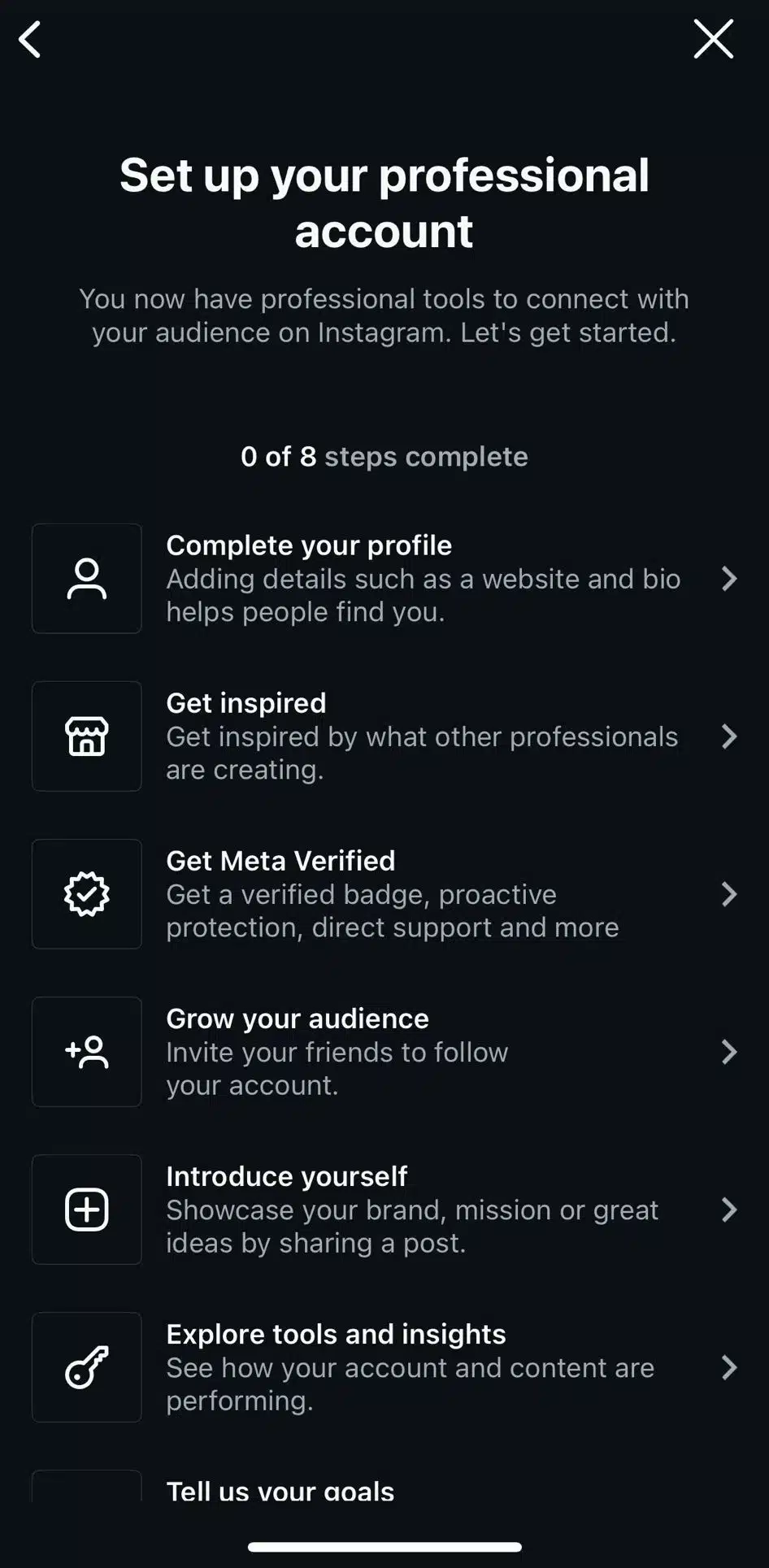
Task: Select the Get Meta Verified option
Action: 384,894
